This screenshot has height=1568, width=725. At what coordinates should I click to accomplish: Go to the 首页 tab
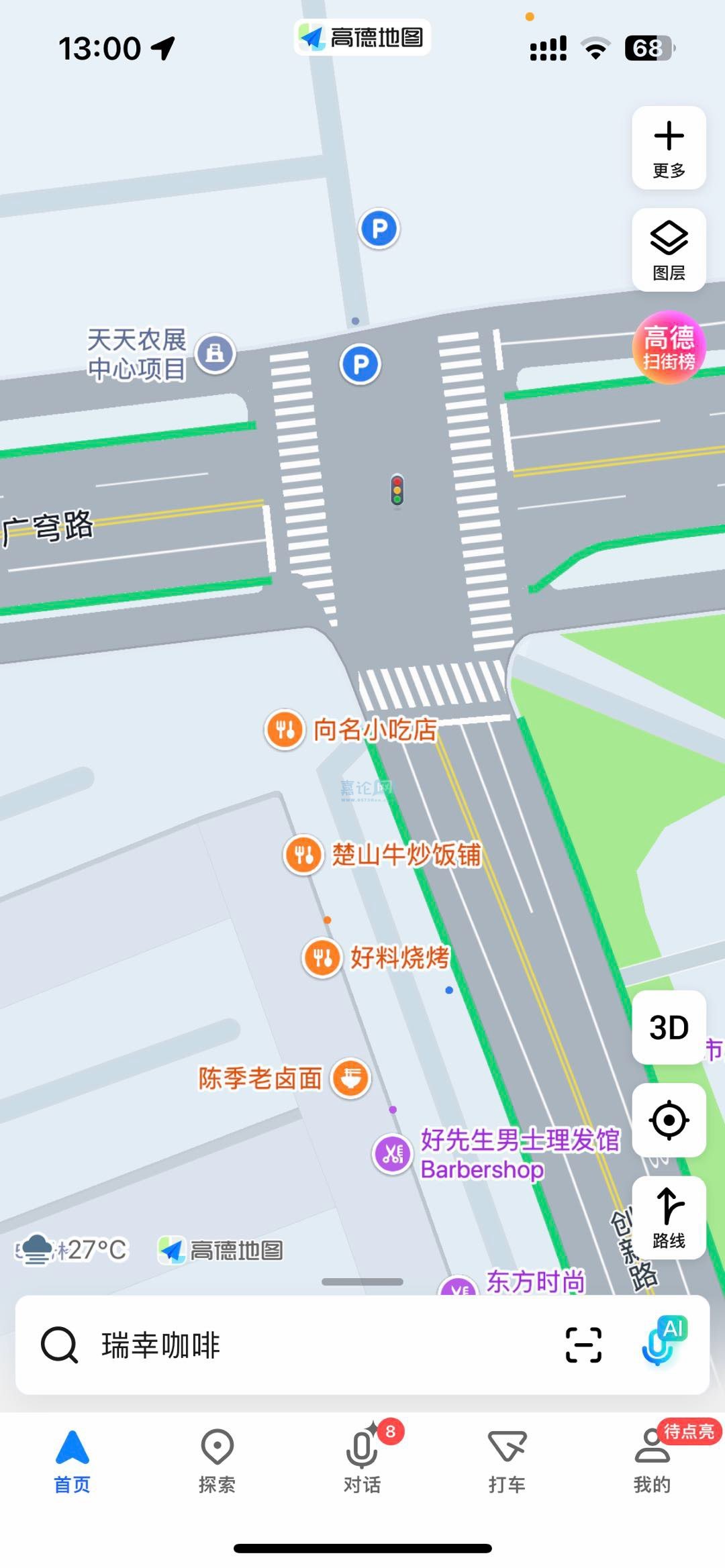72,1461
